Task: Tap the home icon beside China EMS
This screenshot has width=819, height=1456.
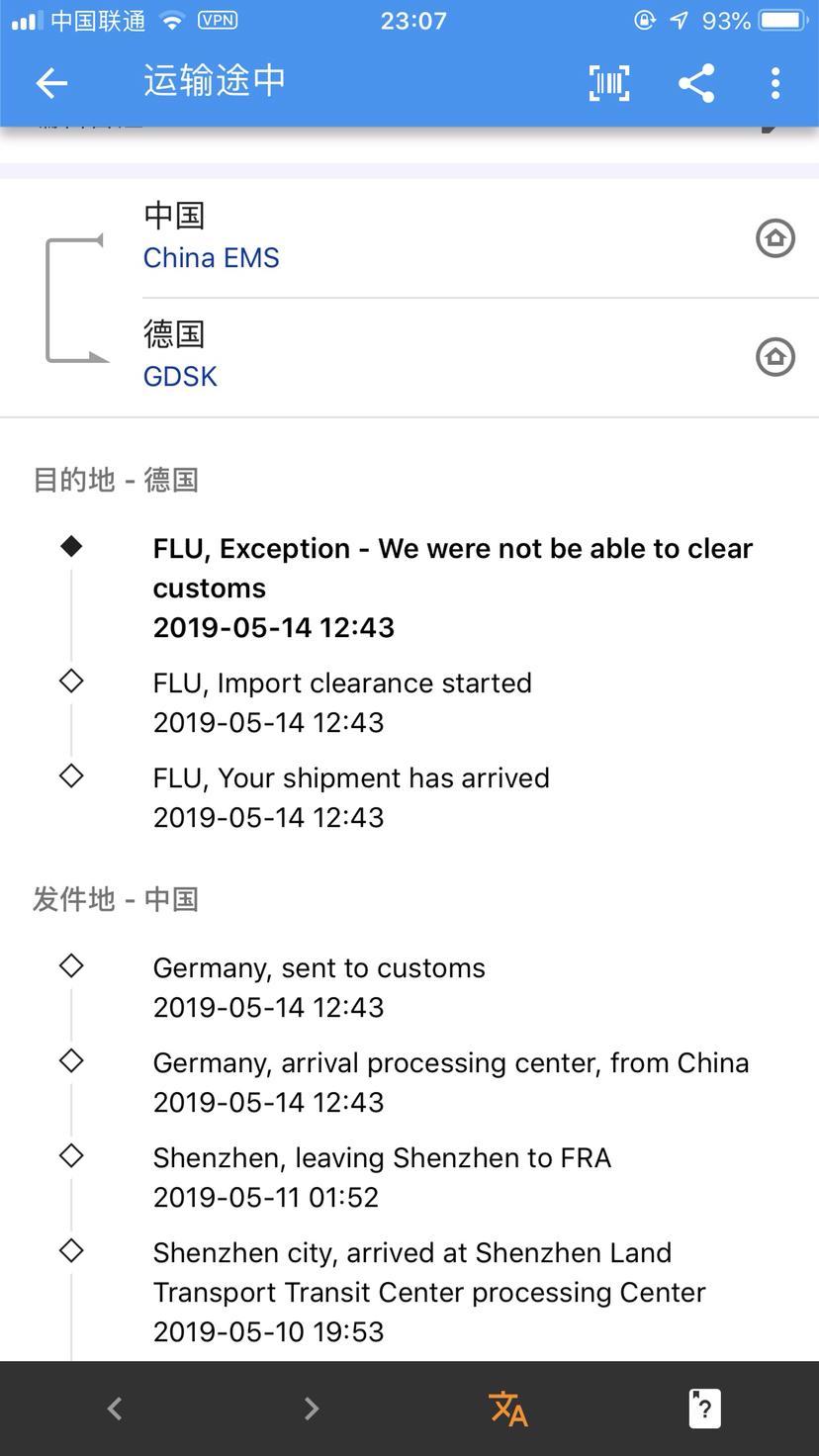Action: click(775, 238)
